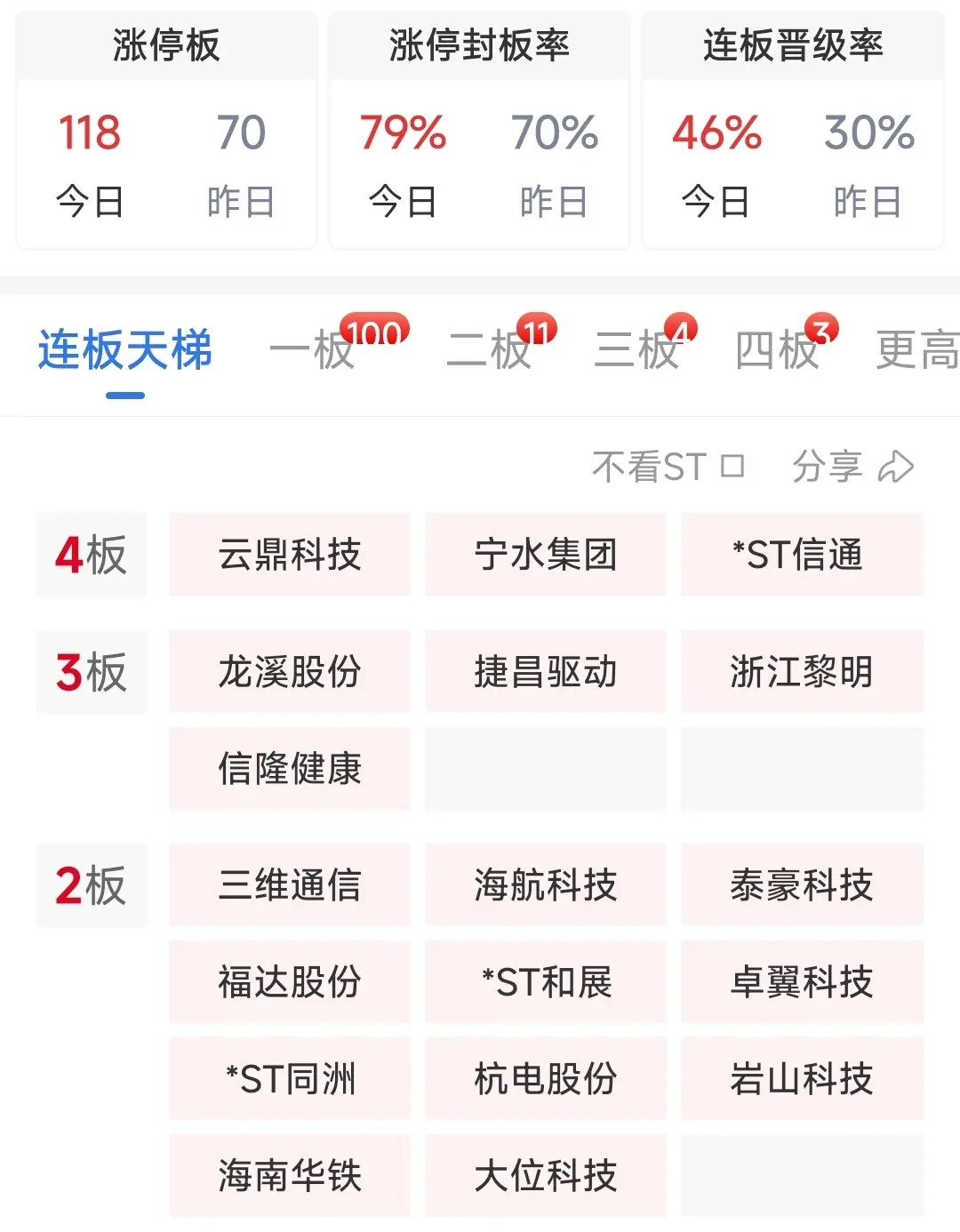Tap the 捷昌驱动 stock tile
Screen dimensions: 960x1232
(x=546, y=672)
